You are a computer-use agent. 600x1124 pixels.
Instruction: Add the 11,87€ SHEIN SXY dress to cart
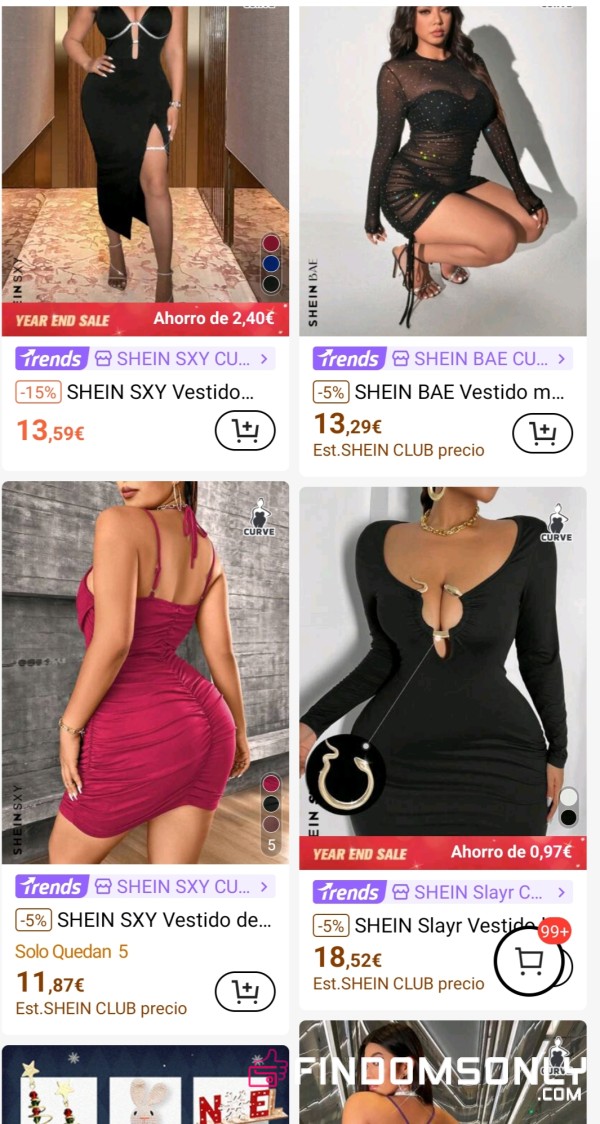[x=245, y=992]
